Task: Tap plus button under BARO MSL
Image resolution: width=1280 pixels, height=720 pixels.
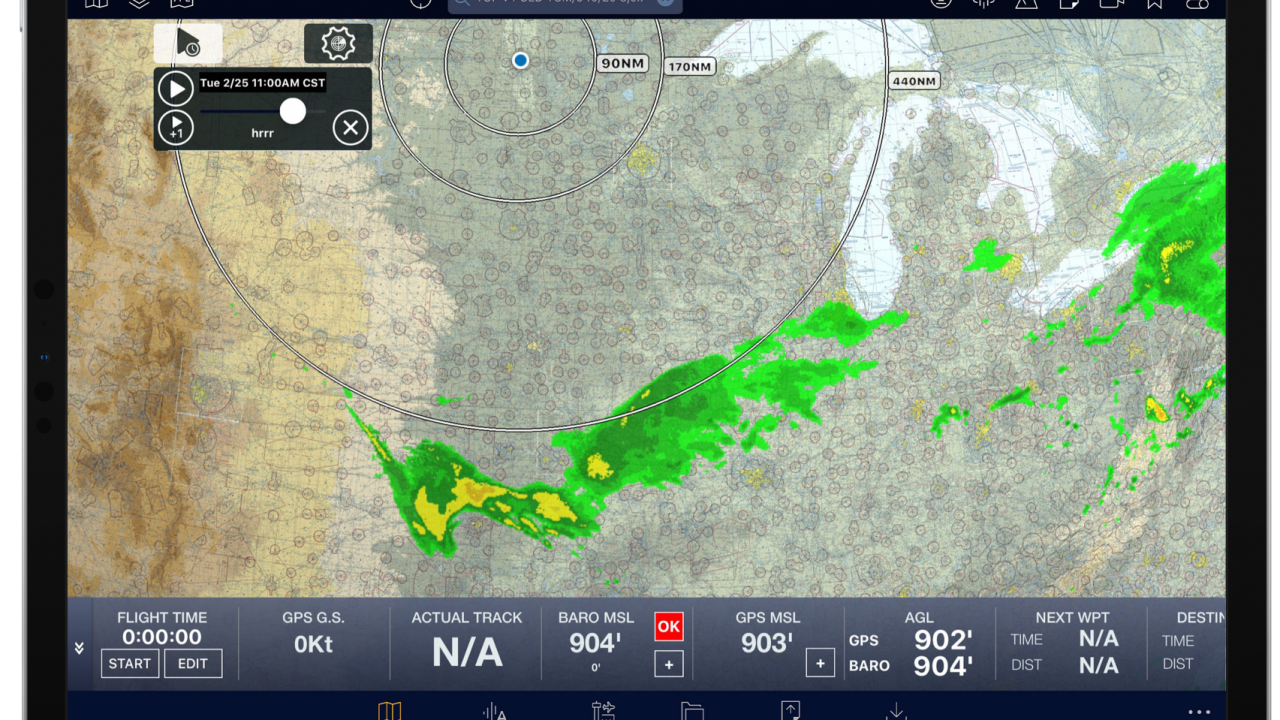Action: pyautogui.click(x=668, y=663)
